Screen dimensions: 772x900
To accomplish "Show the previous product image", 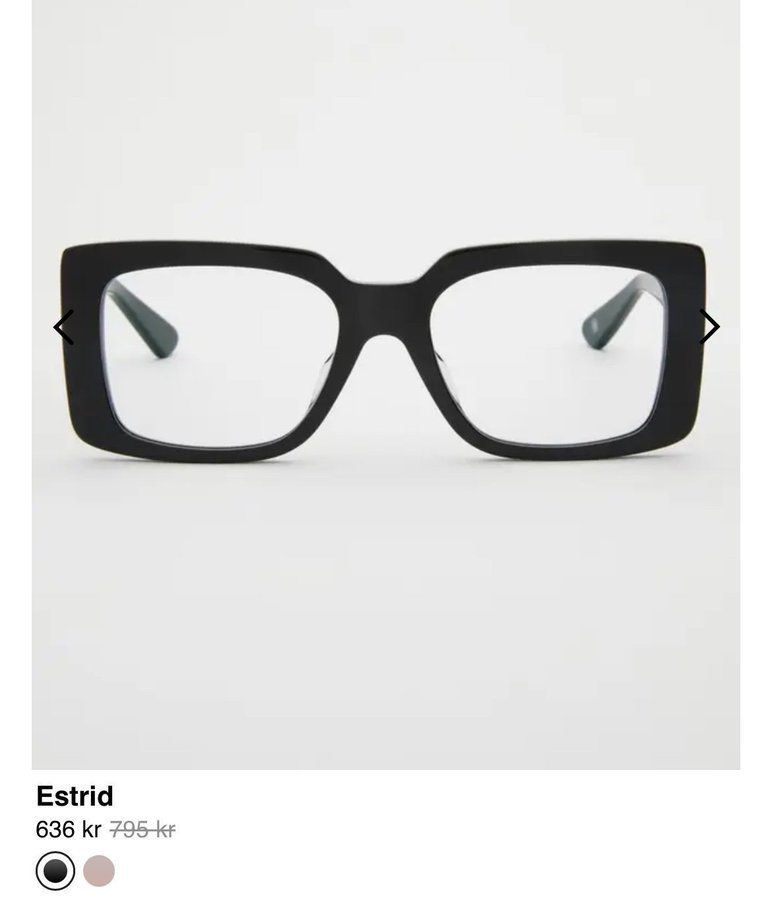I will tap(63, 328).
